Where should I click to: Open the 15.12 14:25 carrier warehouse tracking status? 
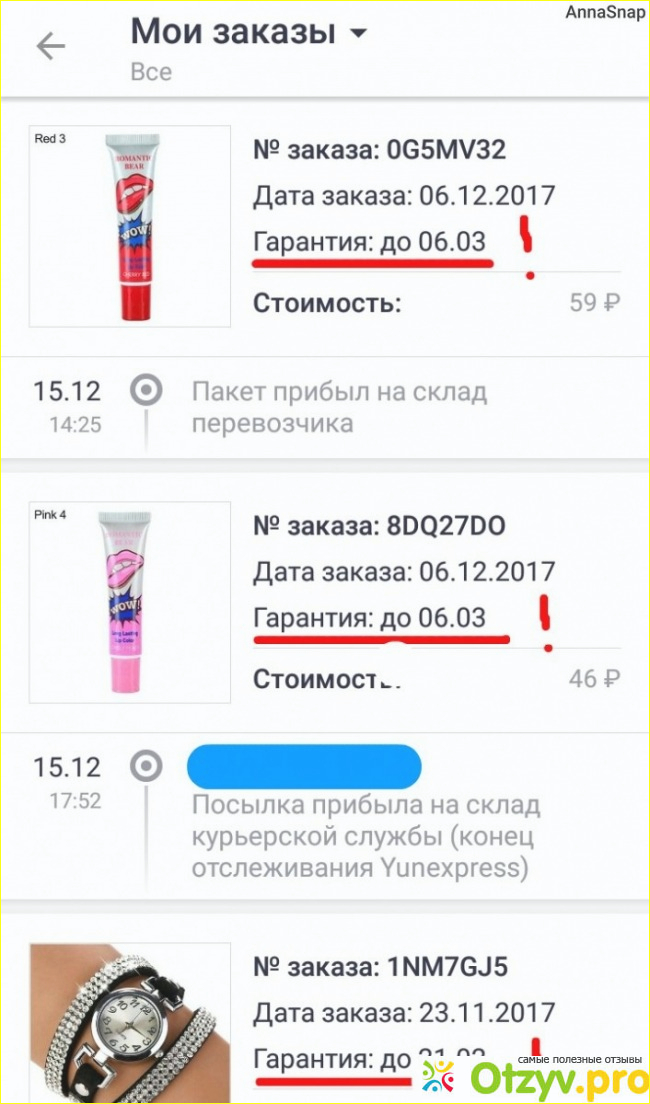coord(340,407)
